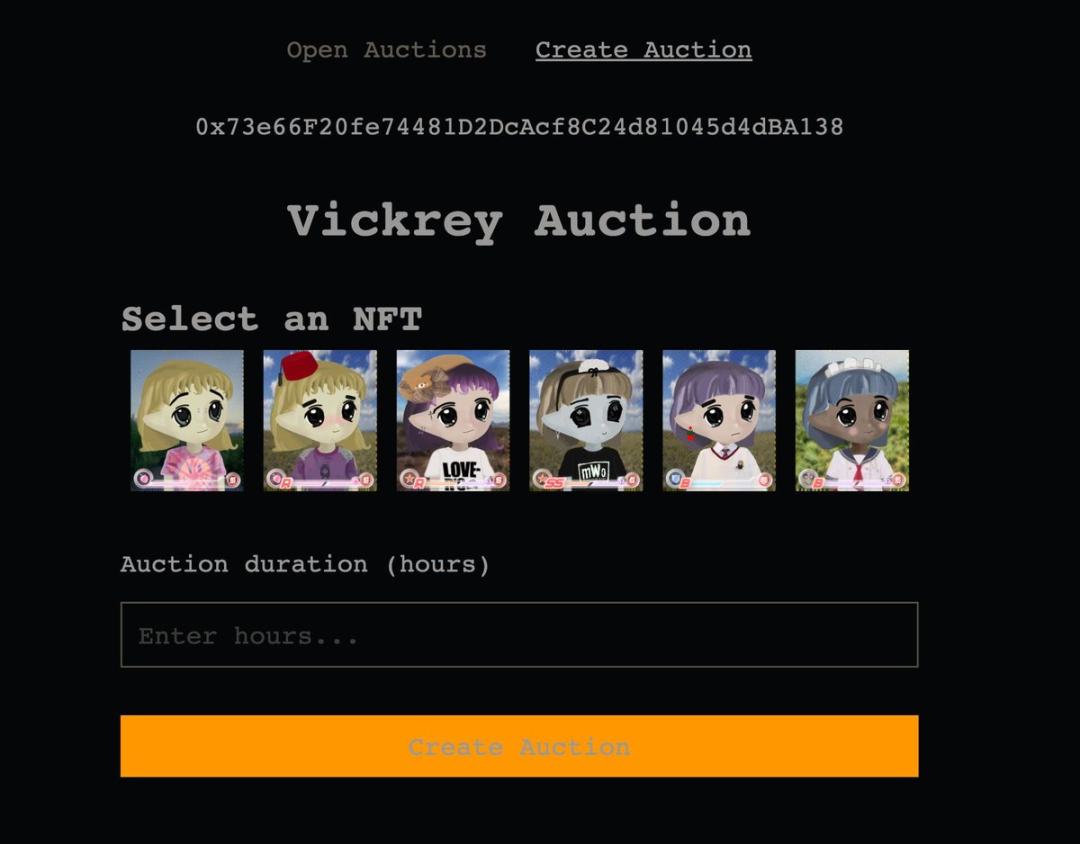
Task: Tap the orange Create Auction button
Action: coord(519,746)
